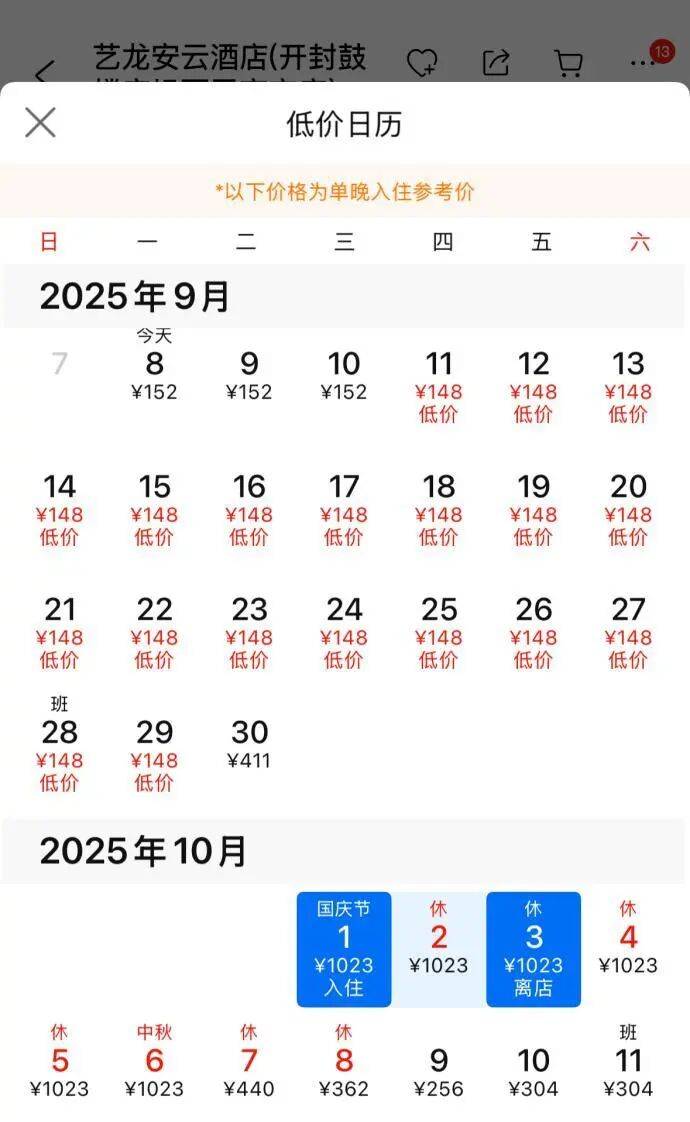Tap September 22 low-price date
690x1122 pixels.
point(155,633)
